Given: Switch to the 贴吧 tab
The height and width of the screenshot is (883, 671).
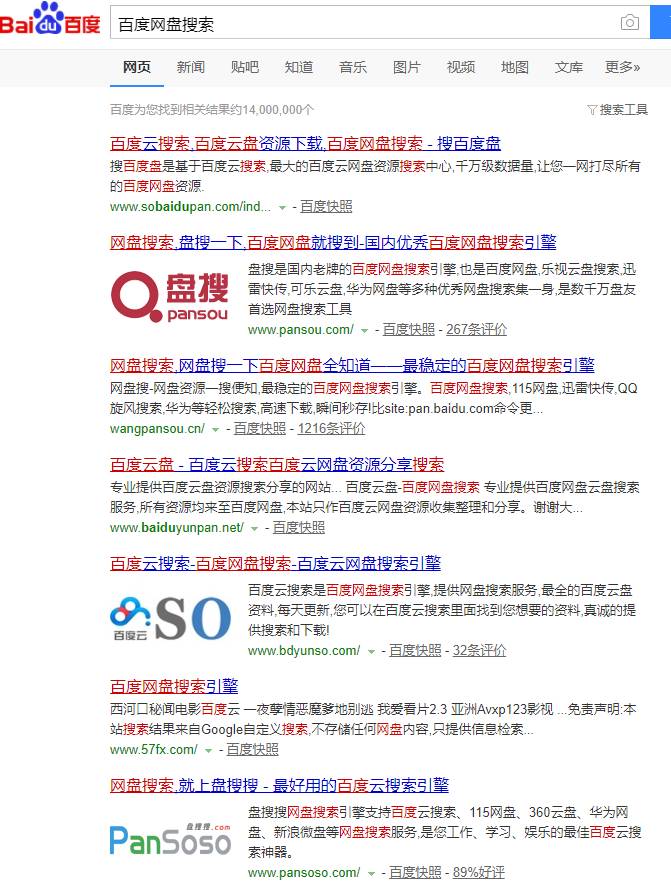Looking at the screenshot, I should click(245, 67).
